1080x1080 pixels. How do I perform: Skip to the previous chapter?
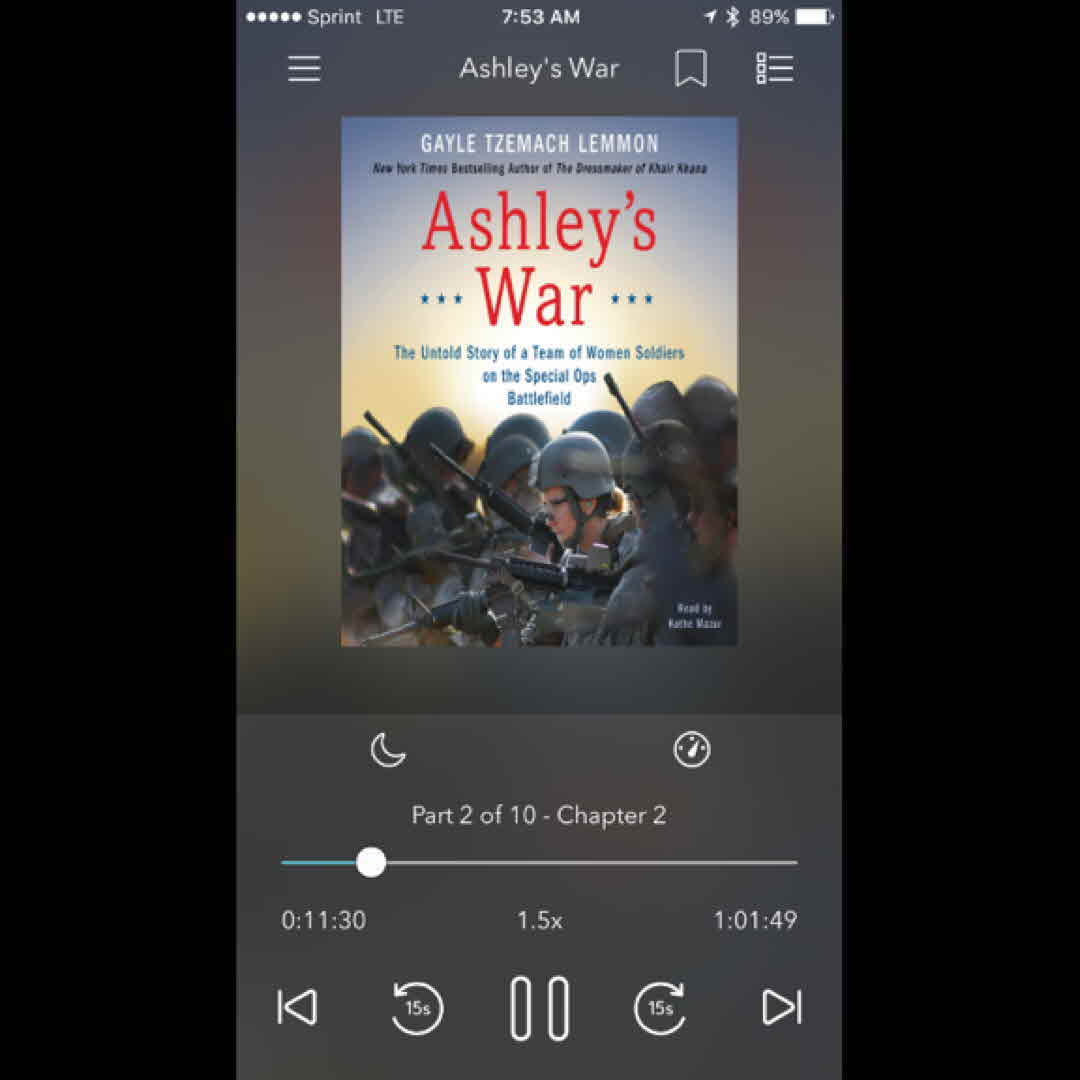(x=297, y=1007)
